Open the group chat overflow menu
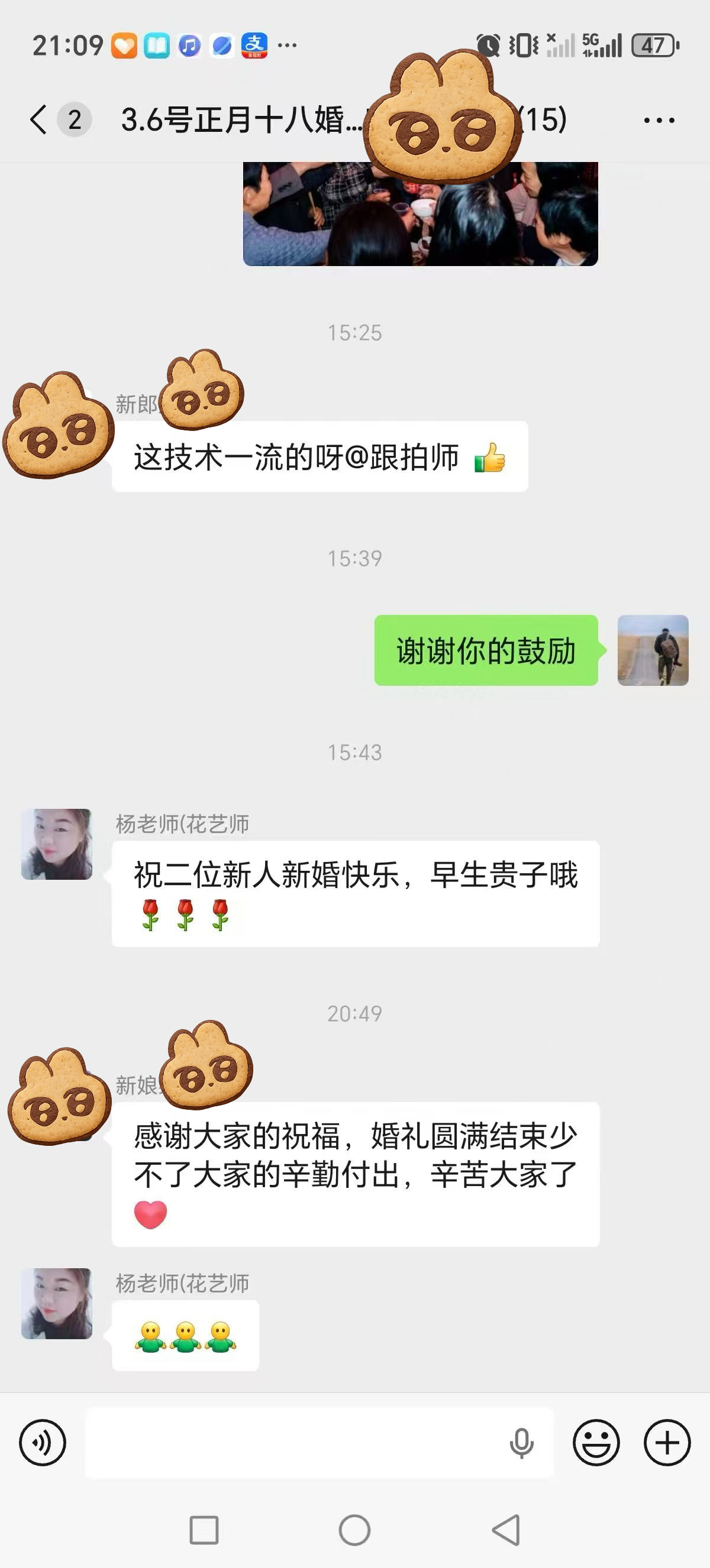710x1568 pixels. coord(659,120)
